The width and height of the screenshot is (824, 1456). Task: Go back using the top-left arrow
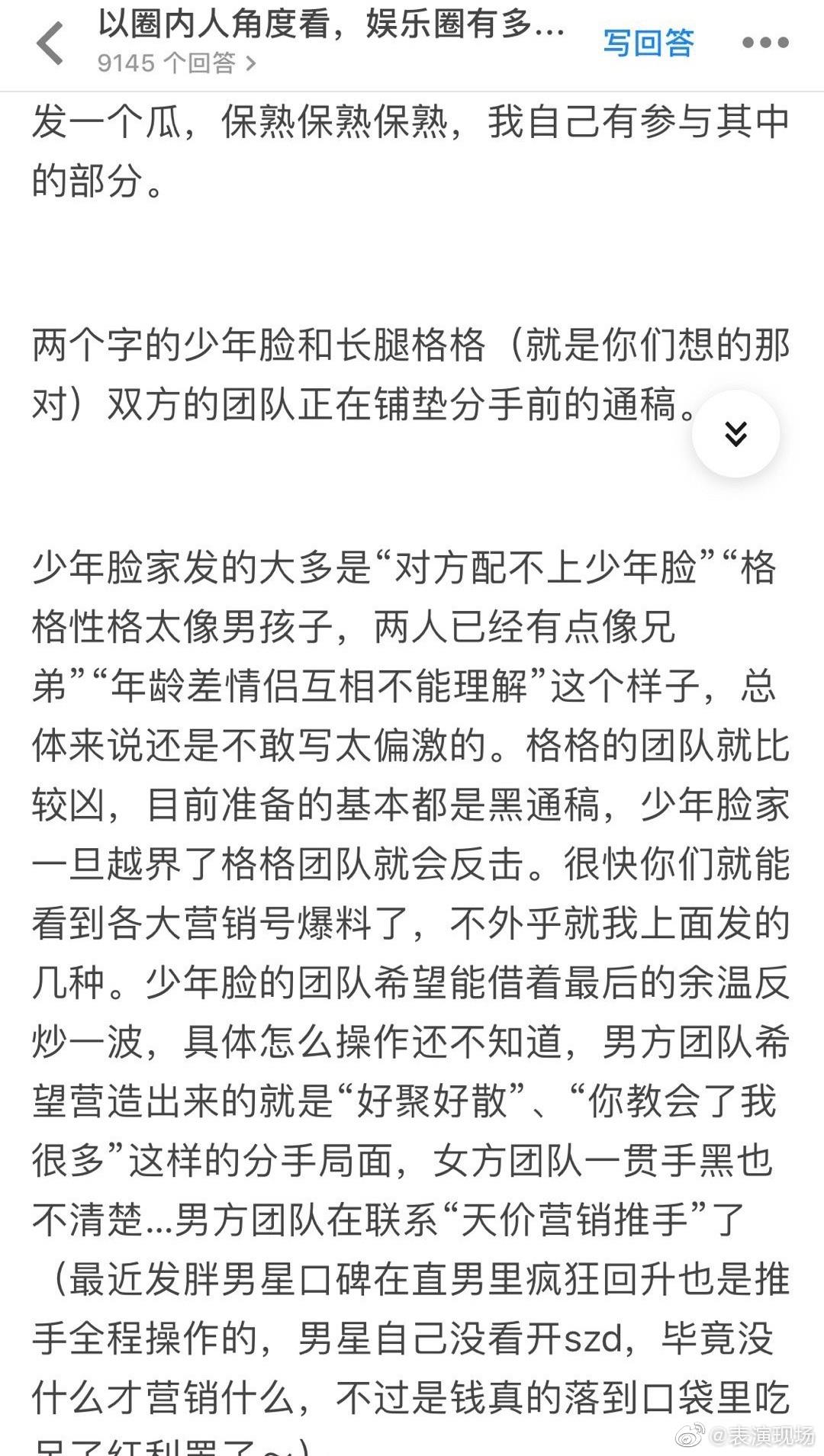coord(50,43)
